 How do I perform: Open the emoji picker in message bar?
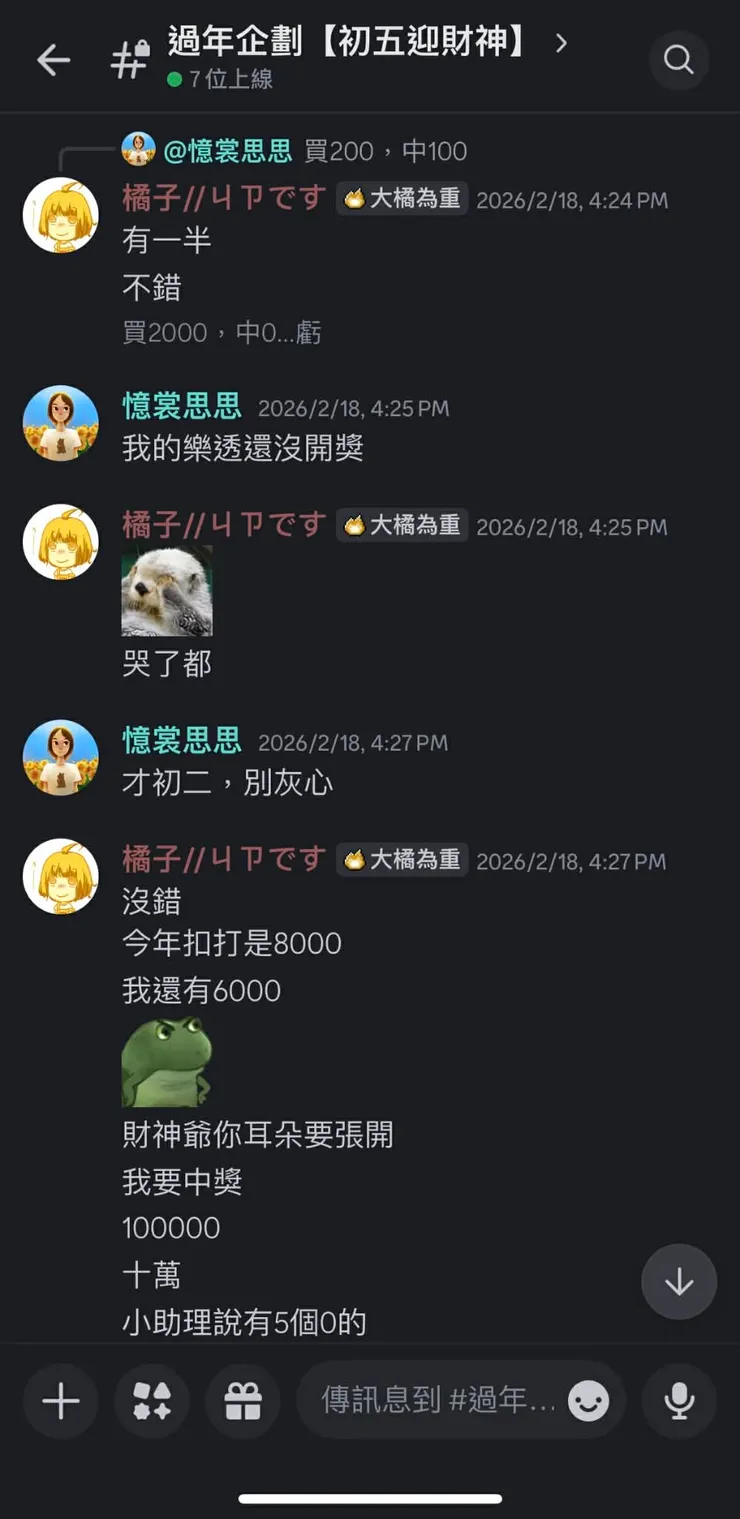point(589,1401)
